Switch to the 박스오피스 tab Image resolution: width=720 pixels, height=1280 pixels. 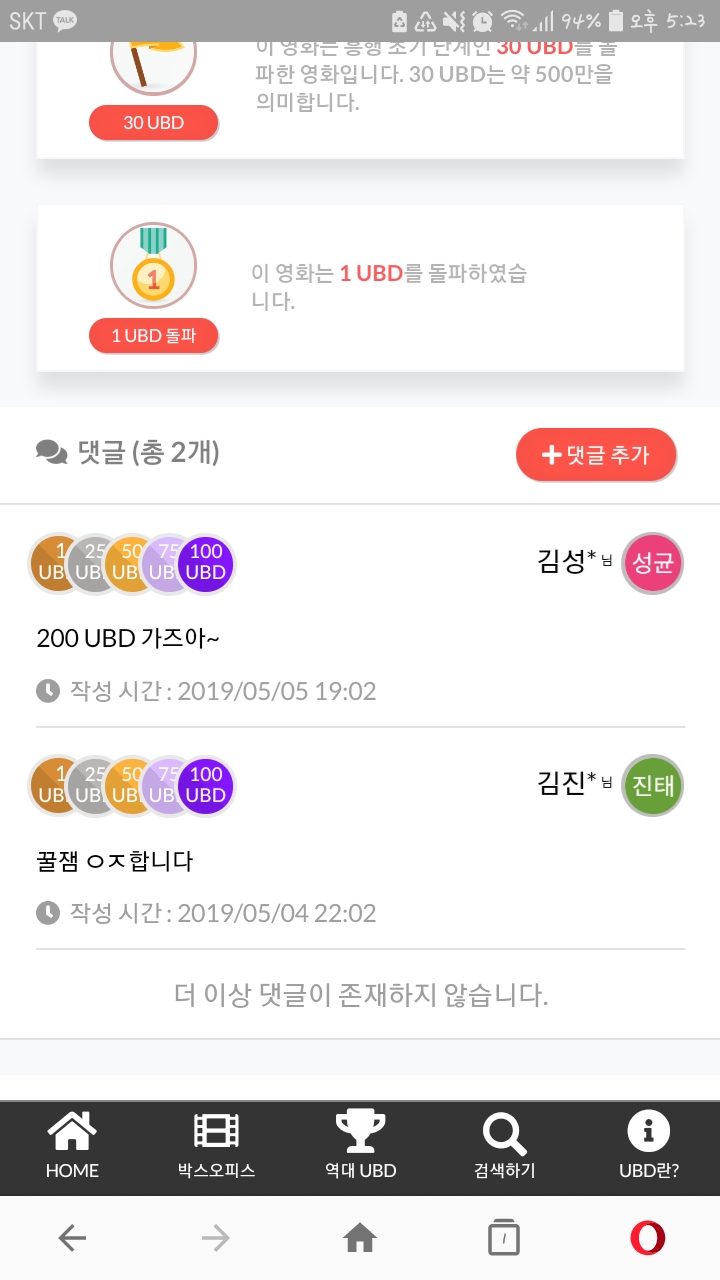216,1148
